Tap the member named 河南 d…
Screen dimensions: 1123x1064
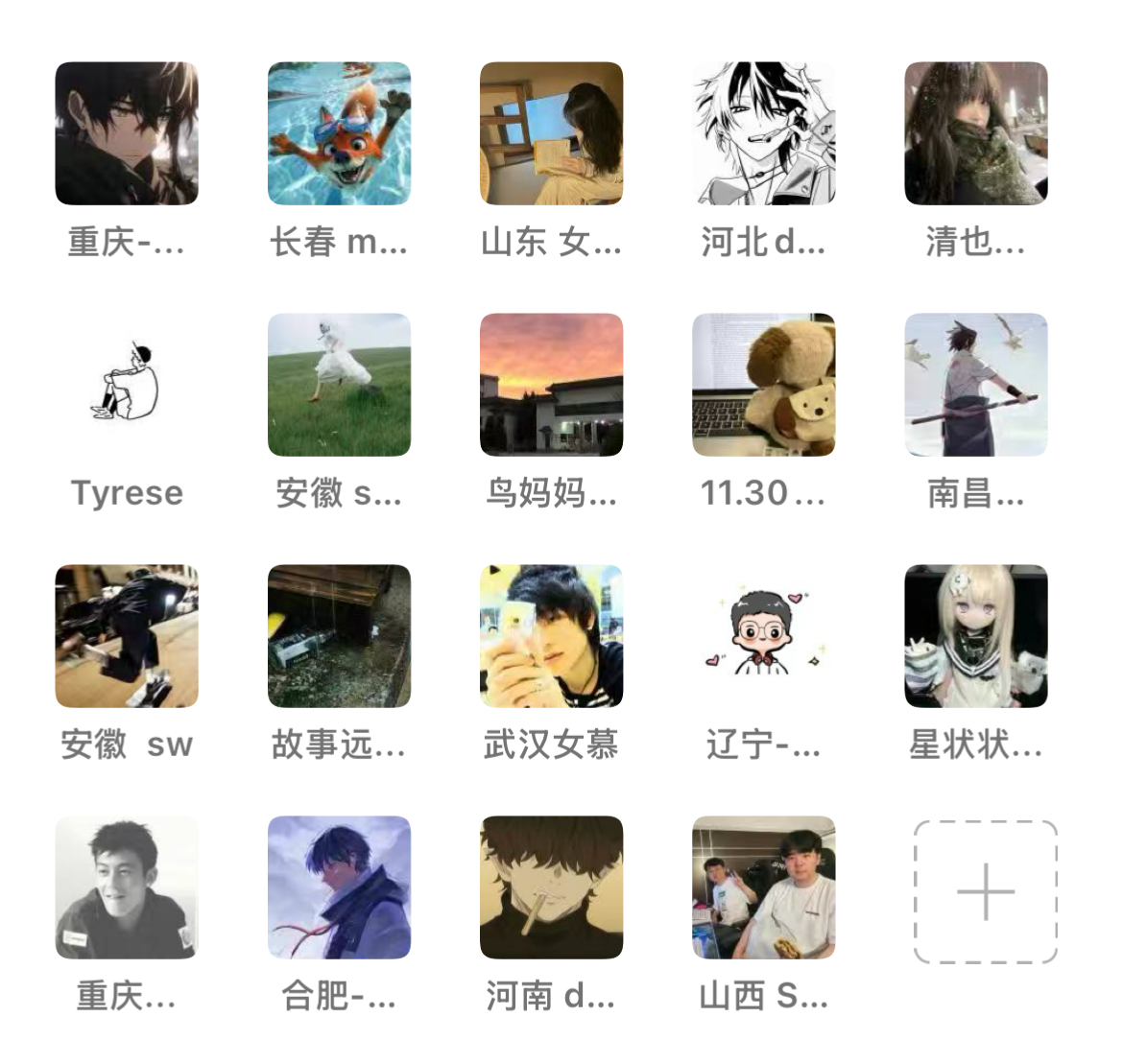(551, 887)
